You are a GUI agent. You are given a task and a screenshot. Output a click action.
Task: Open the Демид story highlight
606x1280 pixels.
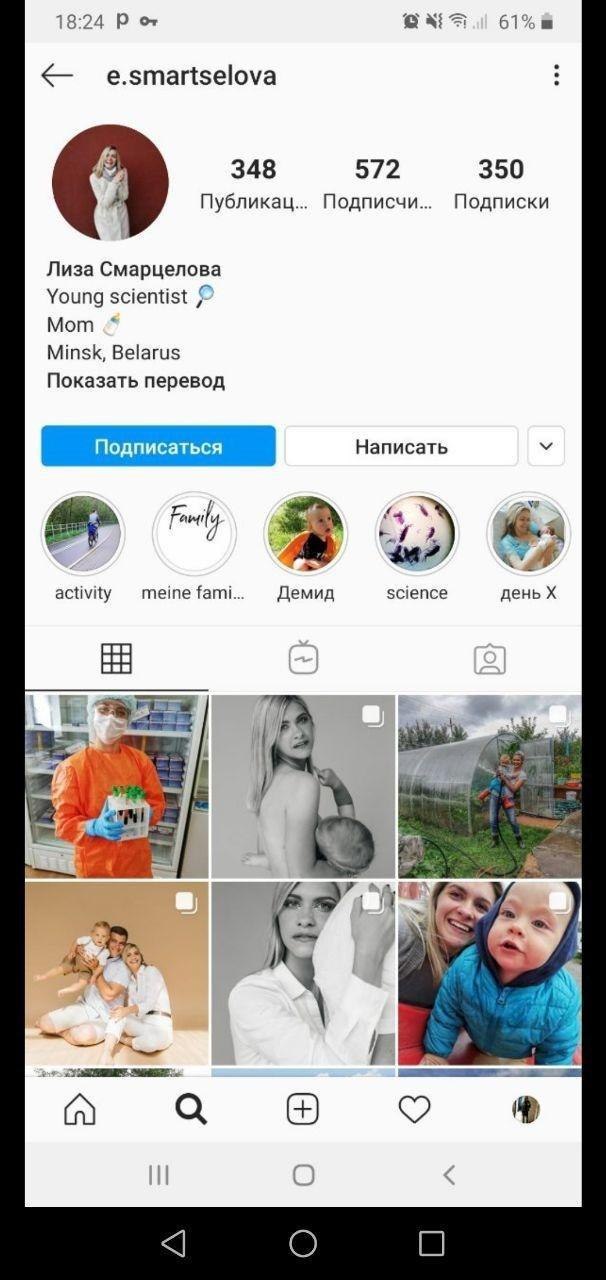click(305, 534)
